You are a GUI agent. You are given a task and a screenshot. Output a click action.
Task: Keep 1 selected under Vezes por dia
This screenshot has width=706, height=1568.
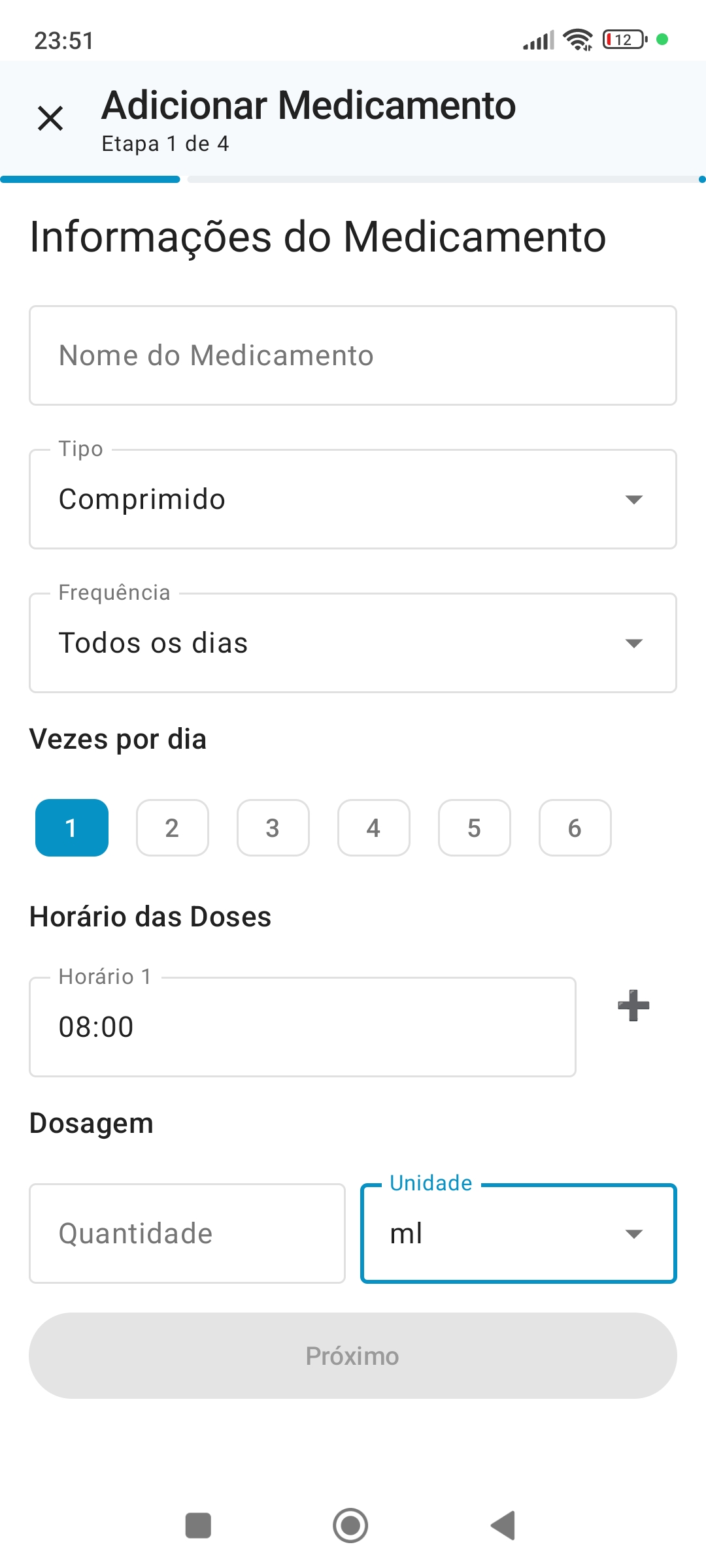tap(71, 828)
